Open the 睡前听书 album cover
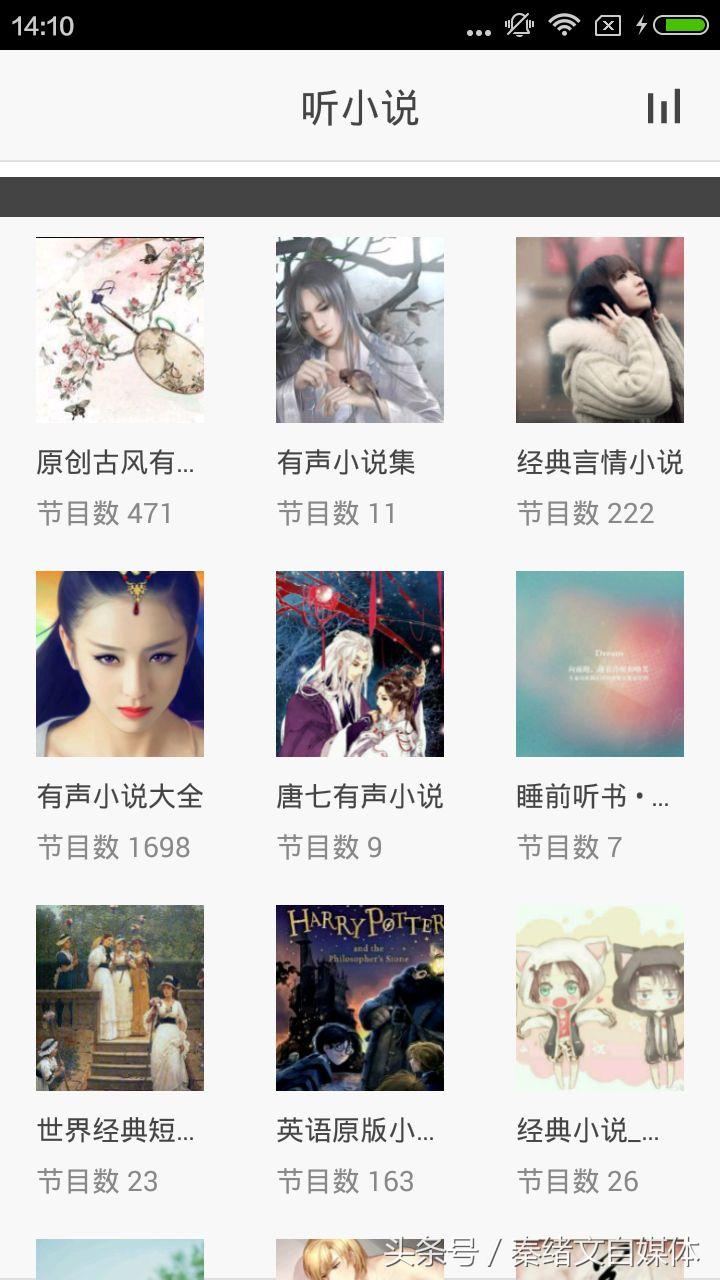The image size is (720, 1280). [x=600, y=663]
